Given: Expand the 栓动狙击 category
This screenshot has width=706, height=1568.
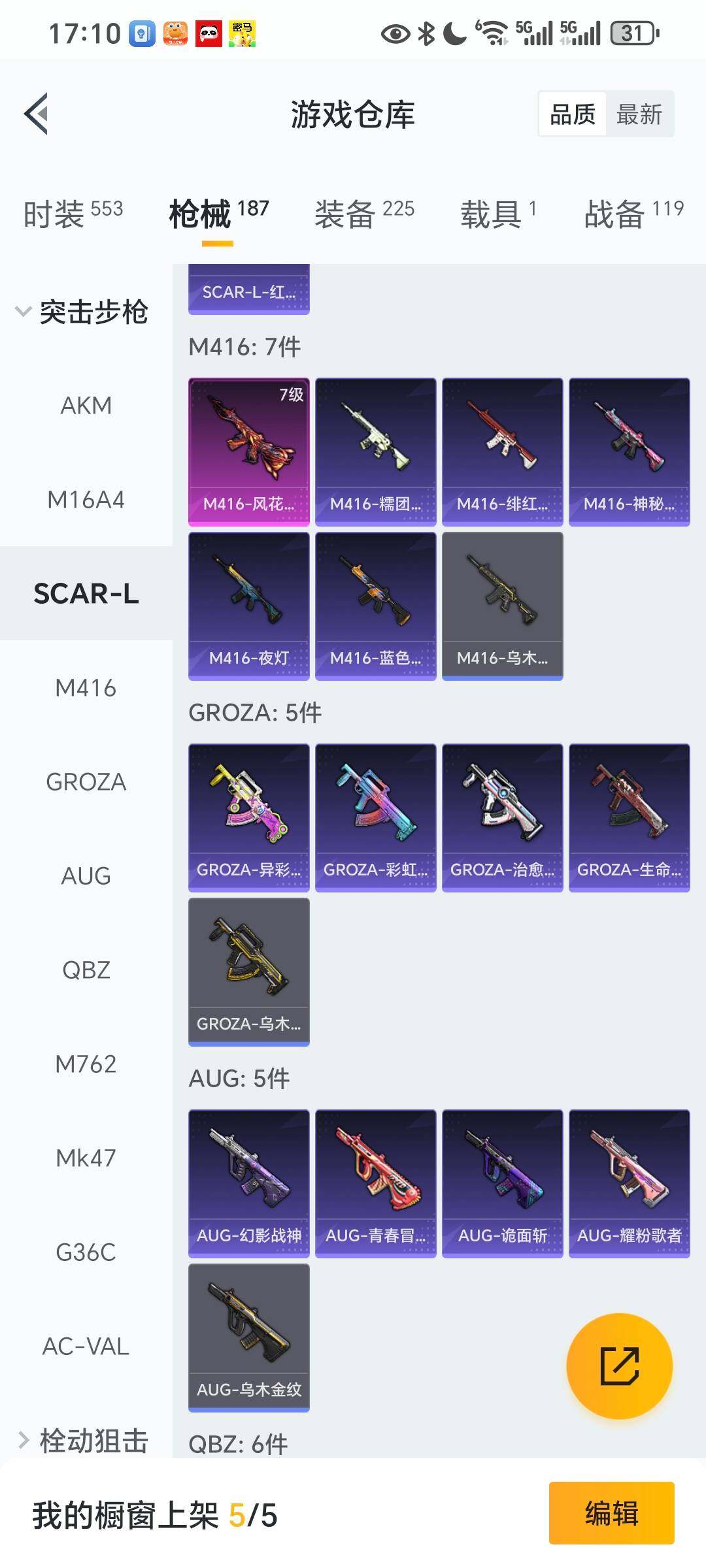Looking at the screenshot, I should click(x=82, y=1441).
